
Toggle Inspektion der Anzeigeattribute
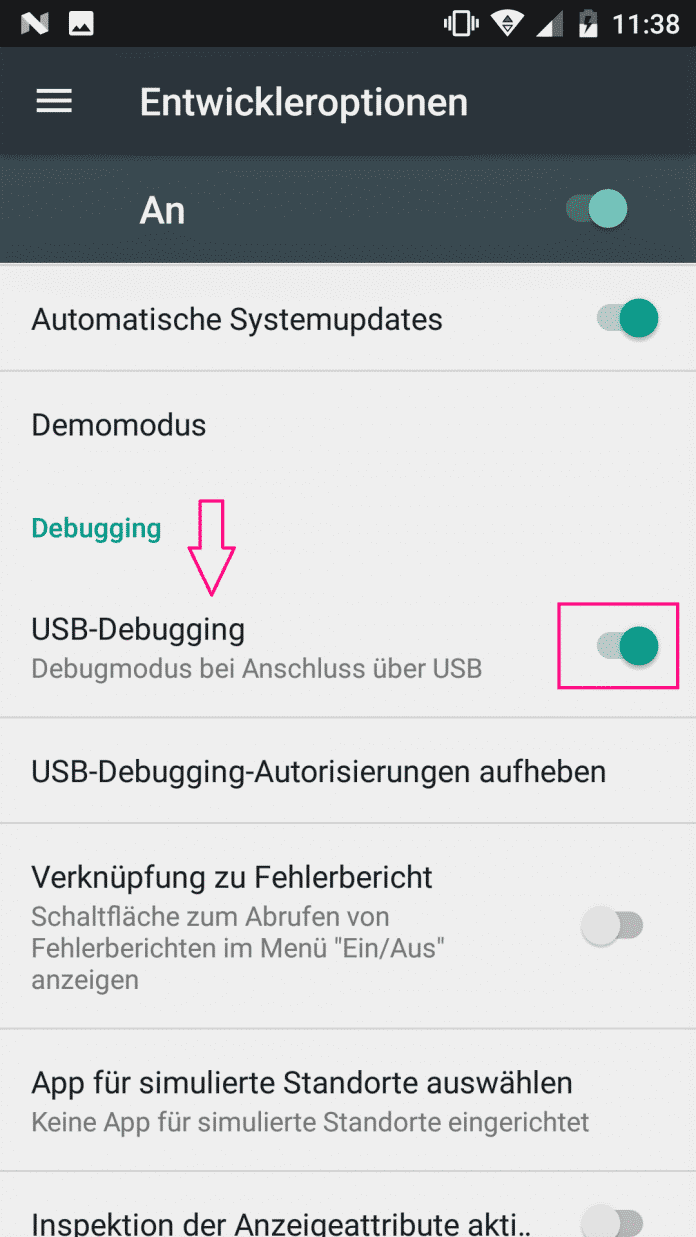point(612,1222)
